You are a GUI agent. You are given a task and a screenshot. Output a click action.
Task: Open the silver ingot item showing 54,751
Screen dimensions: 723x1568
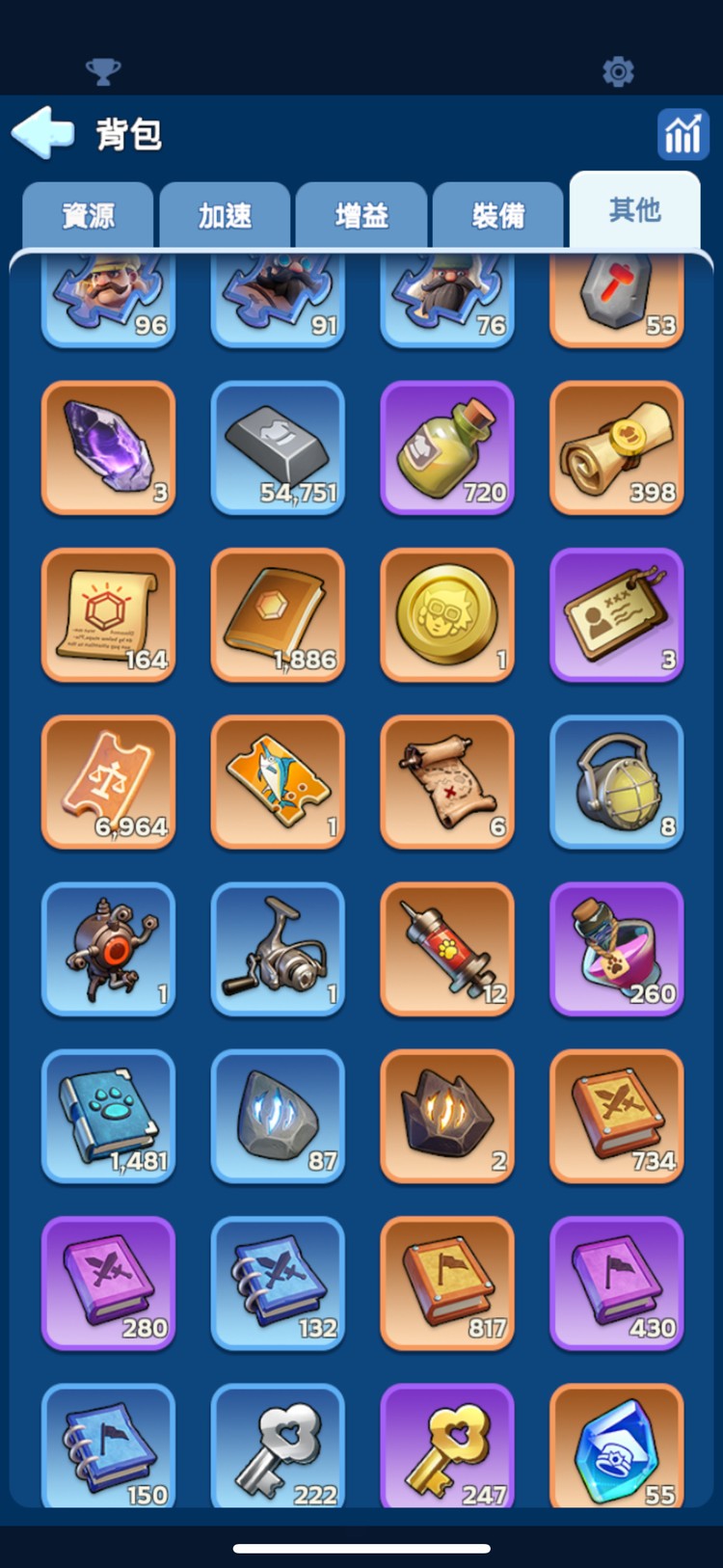click(278, 447)
